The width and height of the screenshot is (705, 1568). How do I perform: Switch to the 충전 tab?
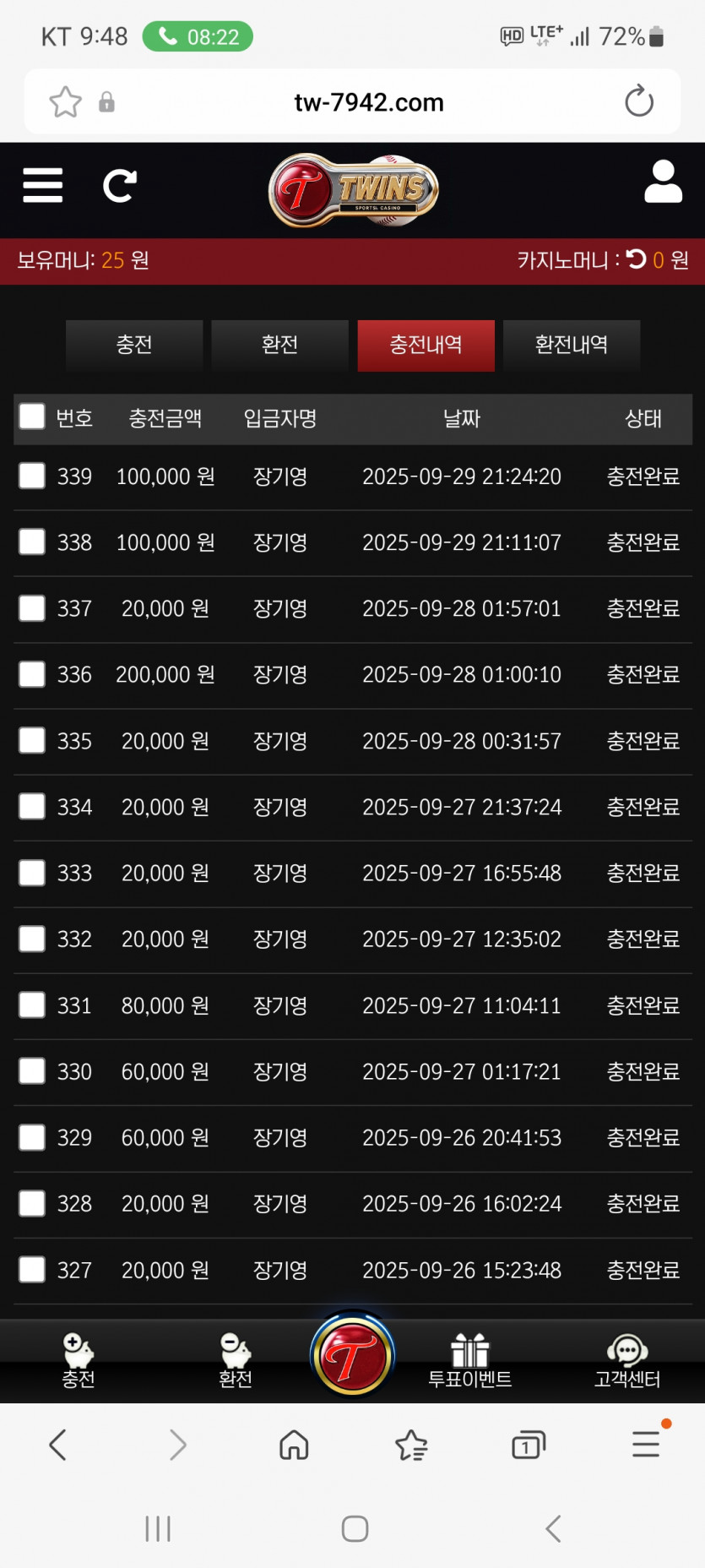(134, 345)
